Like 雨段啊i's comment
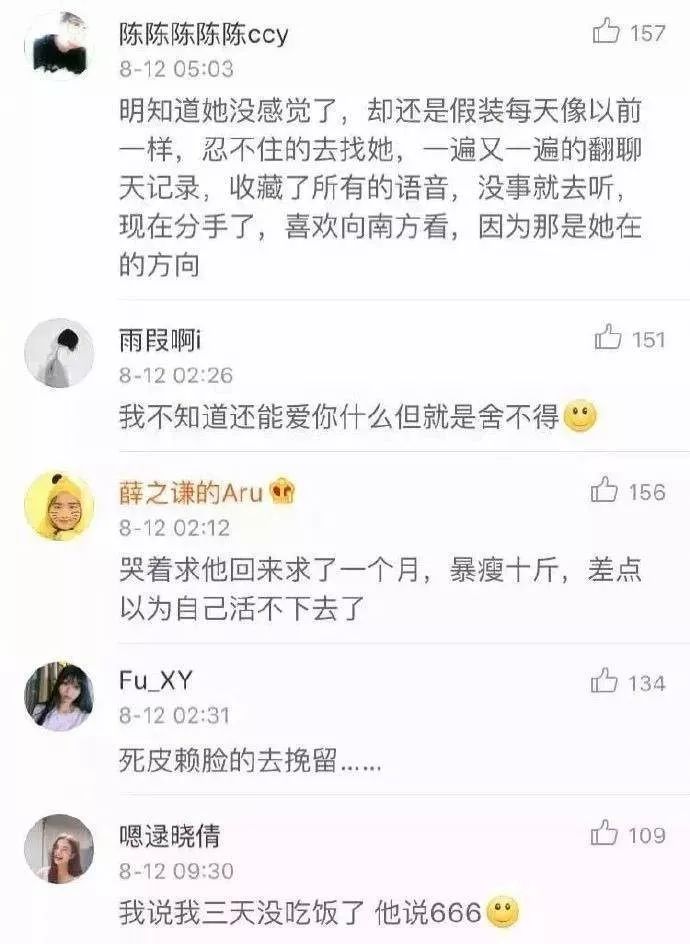The width and height of the screenshot is (690, 944). pyautogui.click(x=606, y=339)
